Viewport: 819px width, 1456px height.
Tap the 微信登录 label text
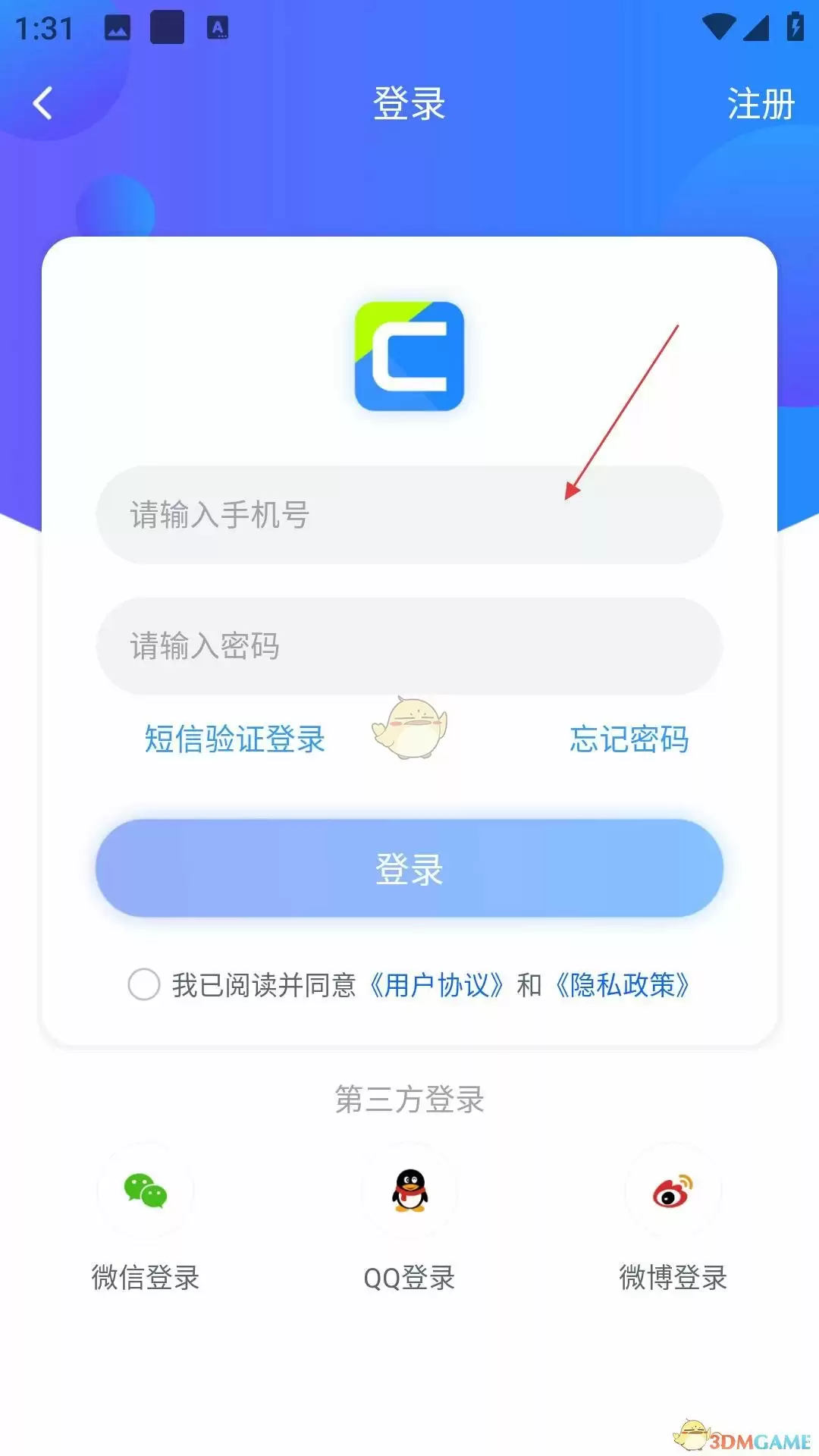[x=145, y=1278]
